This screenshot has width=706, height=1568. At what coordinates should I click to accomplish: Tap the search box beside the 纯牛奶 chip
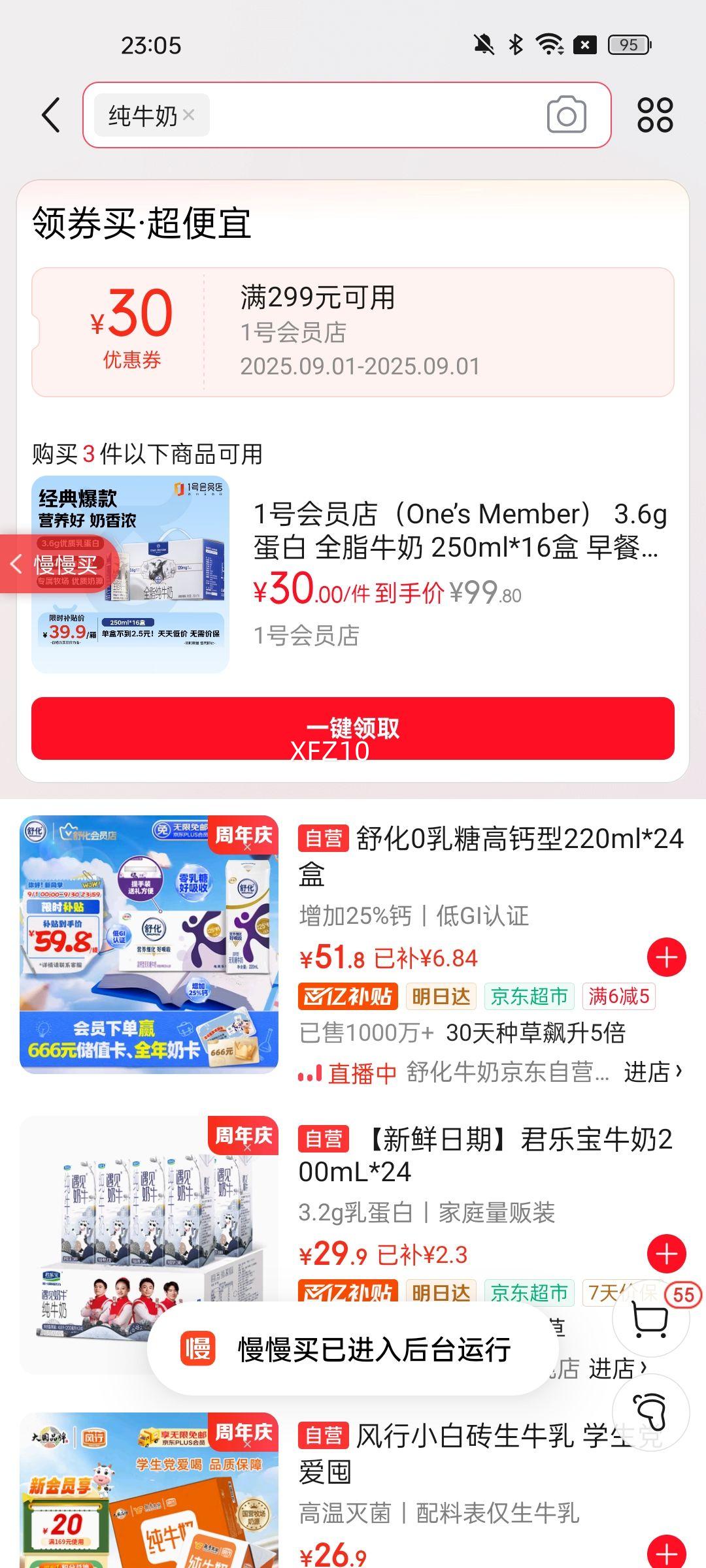pos(373,115)
